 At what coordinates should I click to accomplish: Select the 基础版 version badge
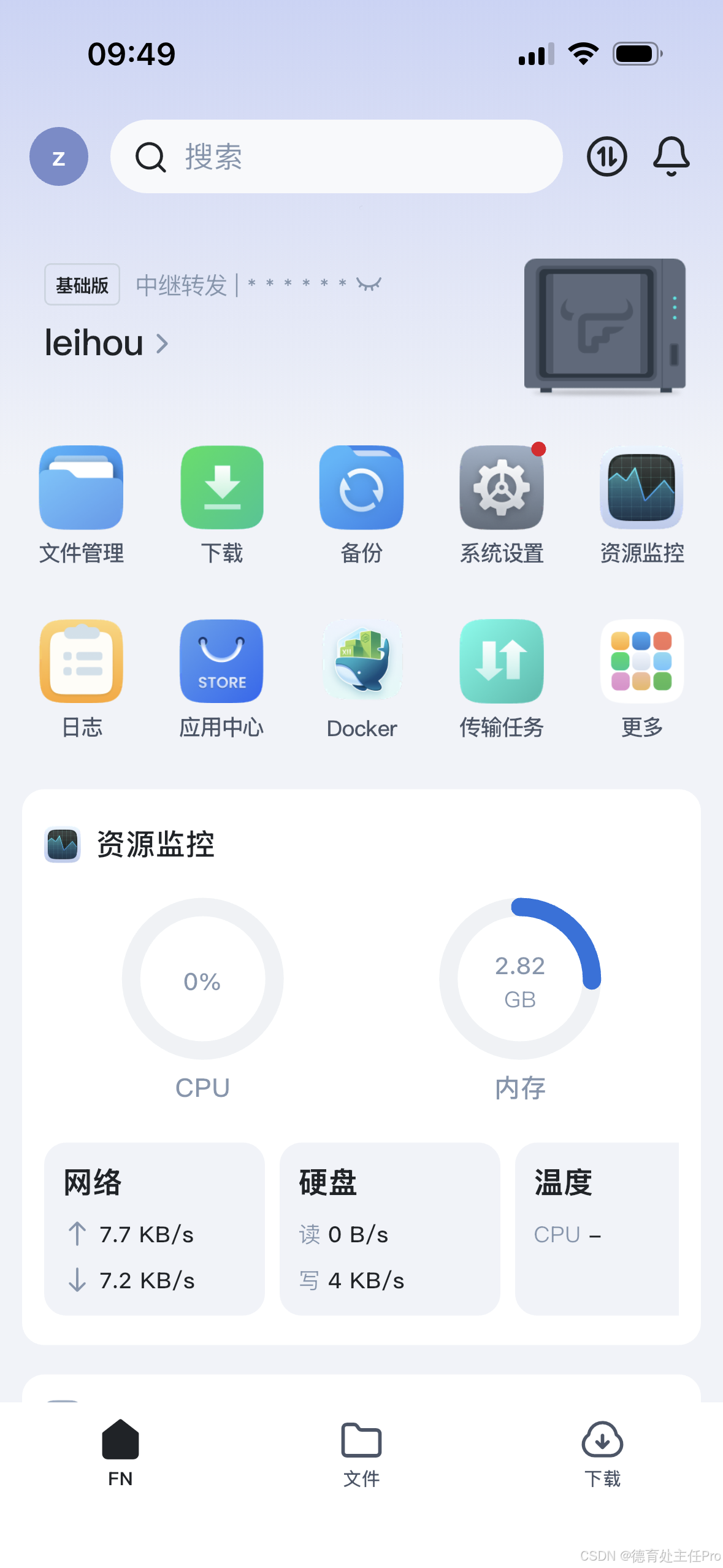(82, 284)
